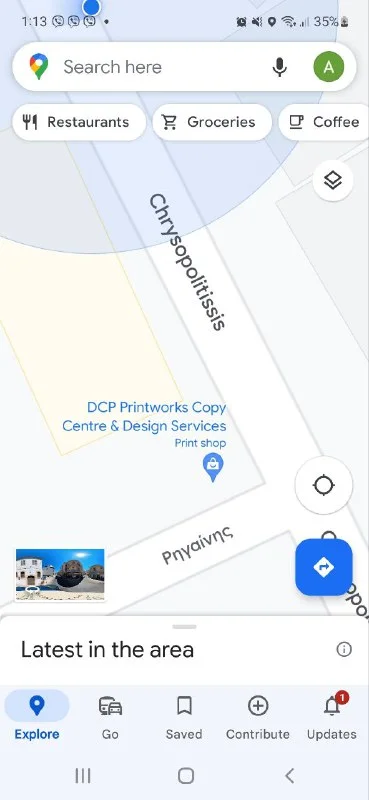Tap the info icon beside Latest in the area
The height and width of the screenshot is (800, 369).
click(x=344, y=649)
